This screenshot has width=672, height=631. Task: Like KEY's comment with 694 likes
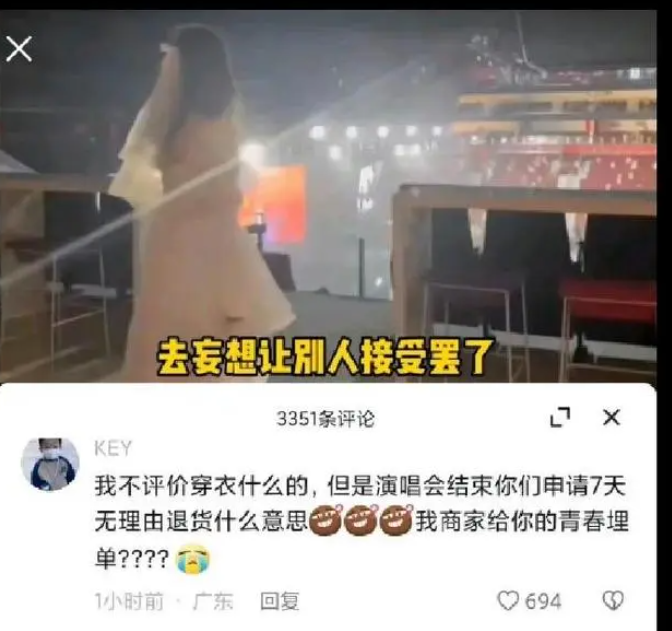point(510,601)
